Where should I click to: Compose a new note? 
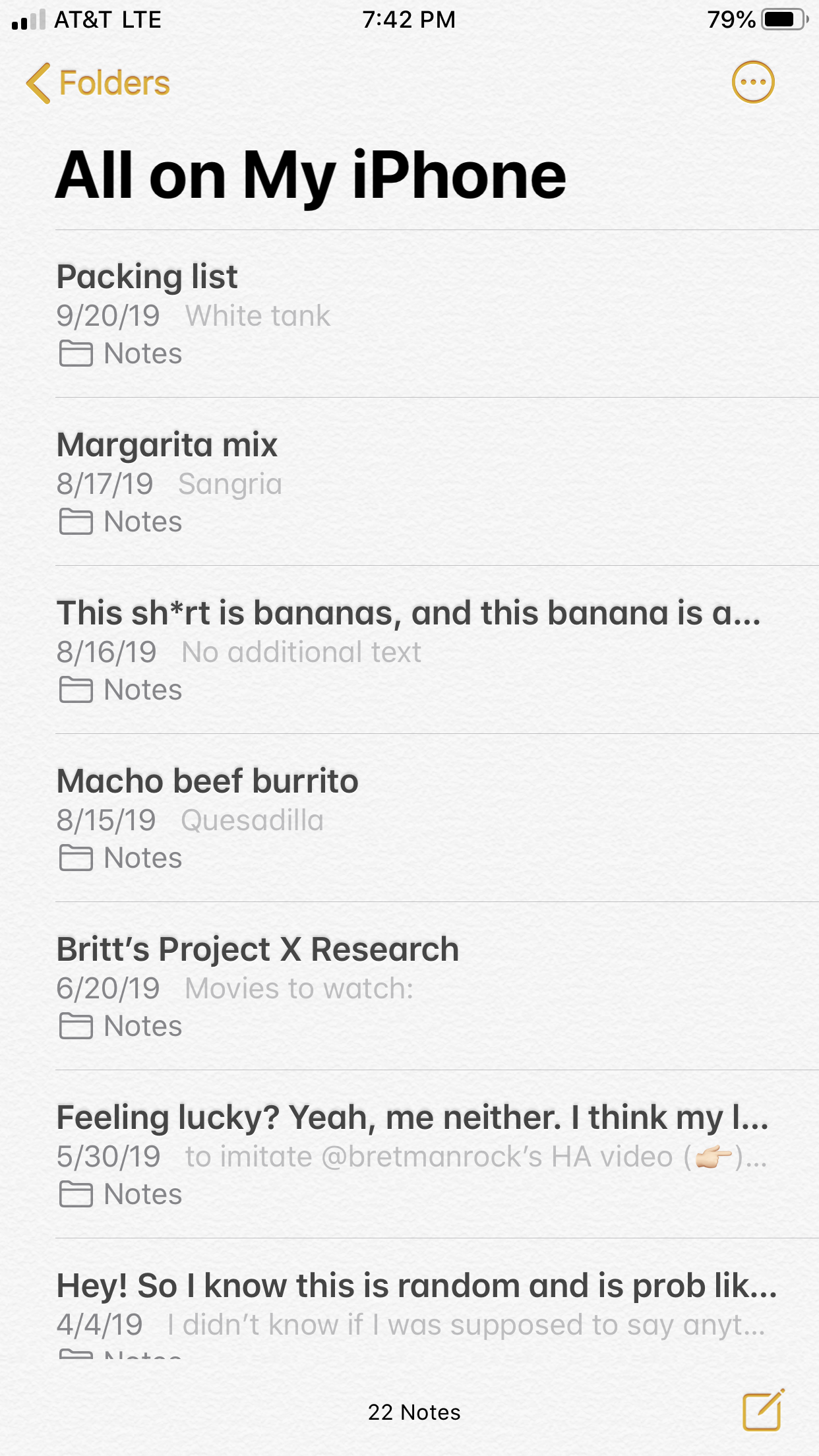click(x=763, y=1410)
